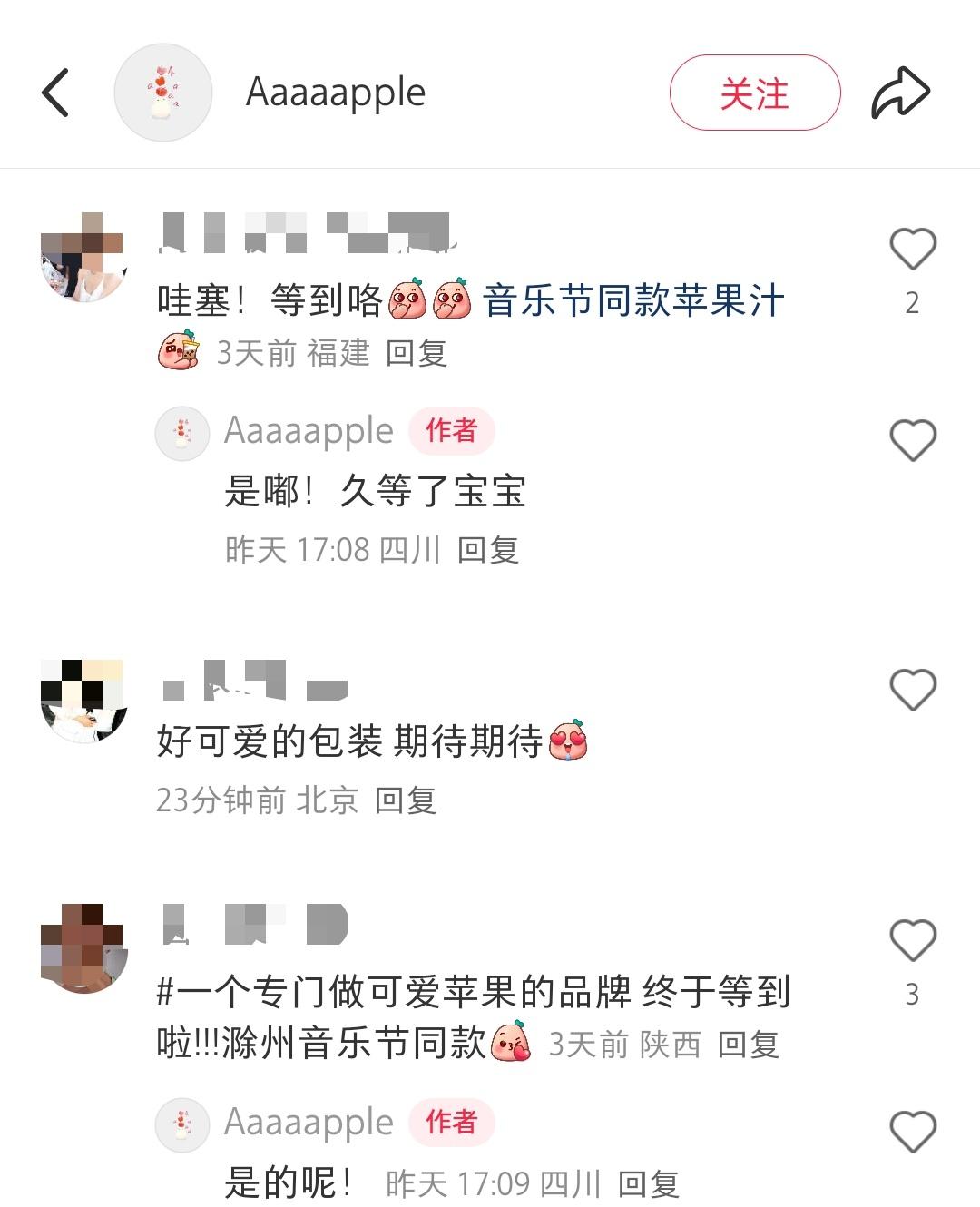Go back using the top-left arrow
Viewport: 980px width, 1207px height.
[56, 93]
